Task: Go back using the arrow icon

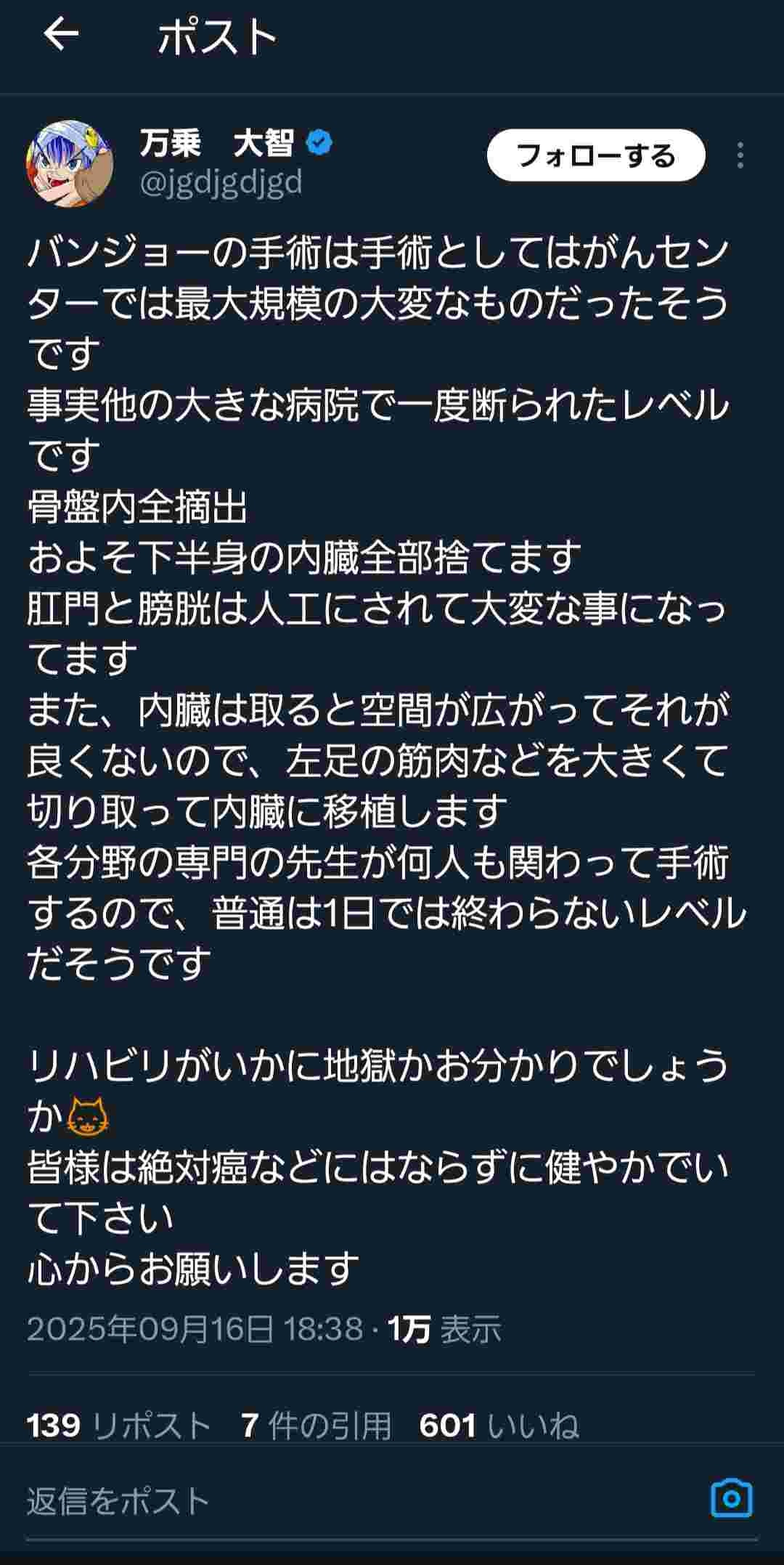Action: click(61, 34)
